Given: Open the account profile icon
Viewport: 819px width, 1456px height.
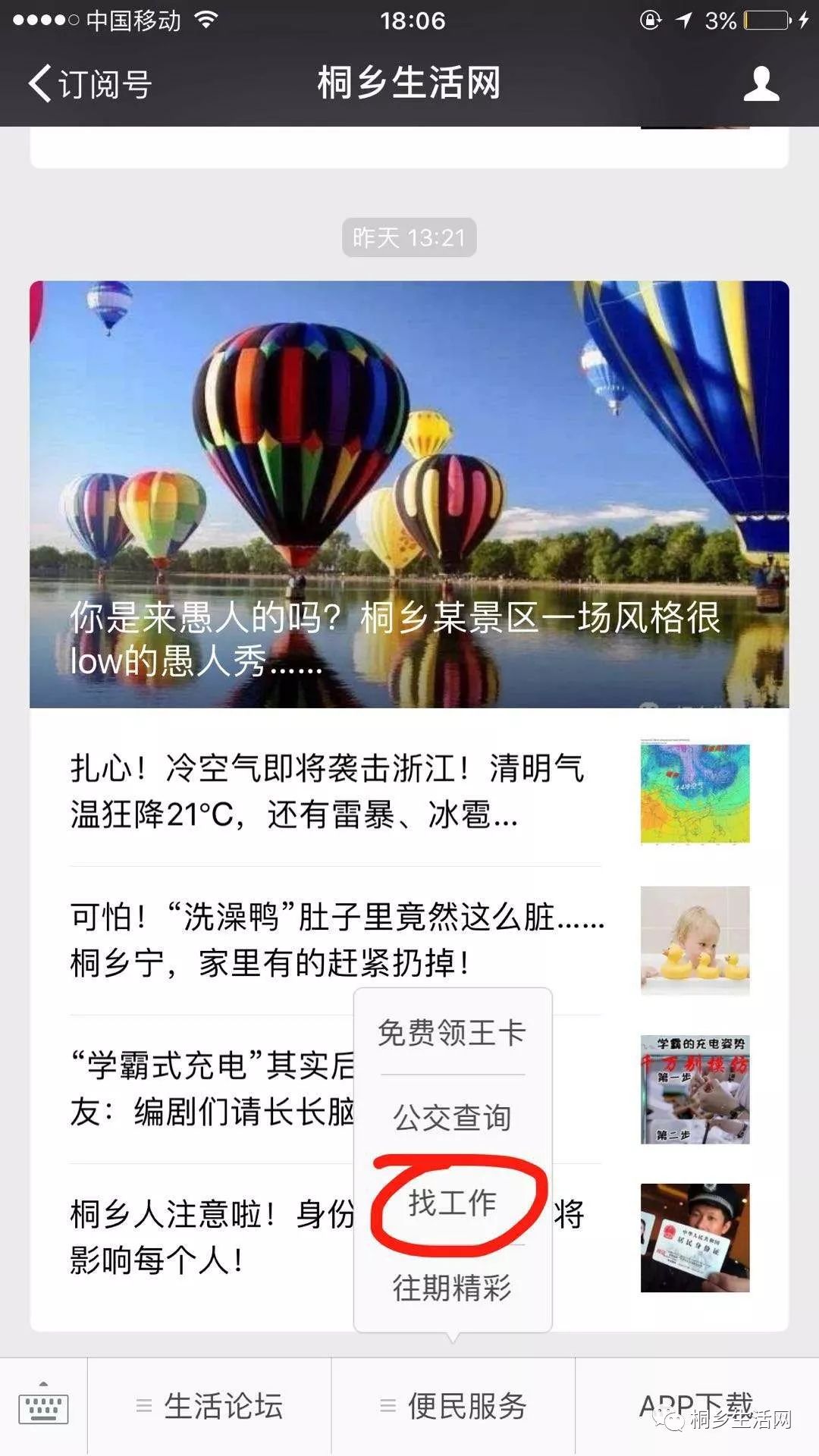Looking at the screenshot, I should pyautogui.click(x=761, y=83).
